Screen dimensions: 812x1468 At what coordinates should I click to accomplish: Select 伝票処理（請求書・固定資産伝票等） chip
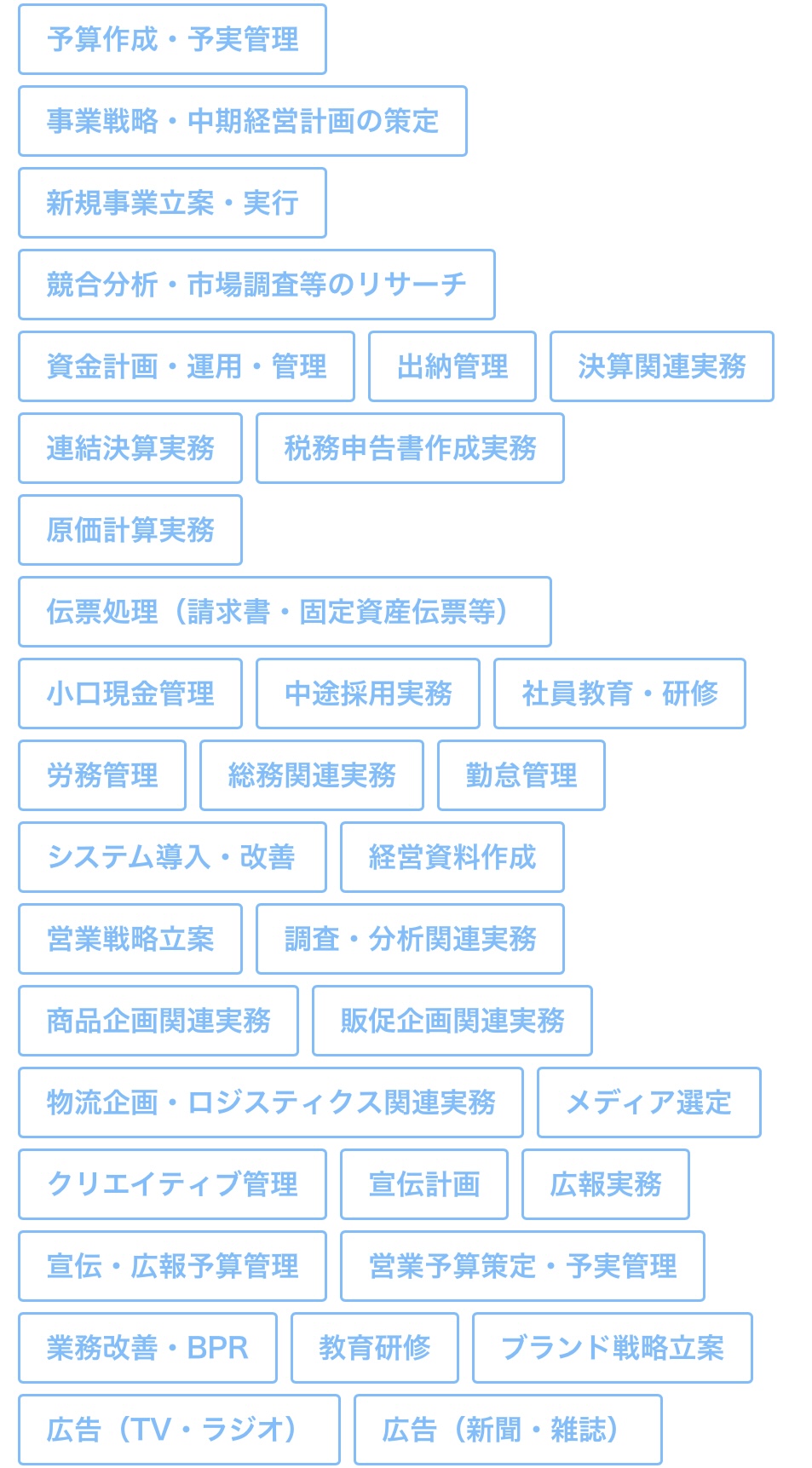[x=285, y=612]
